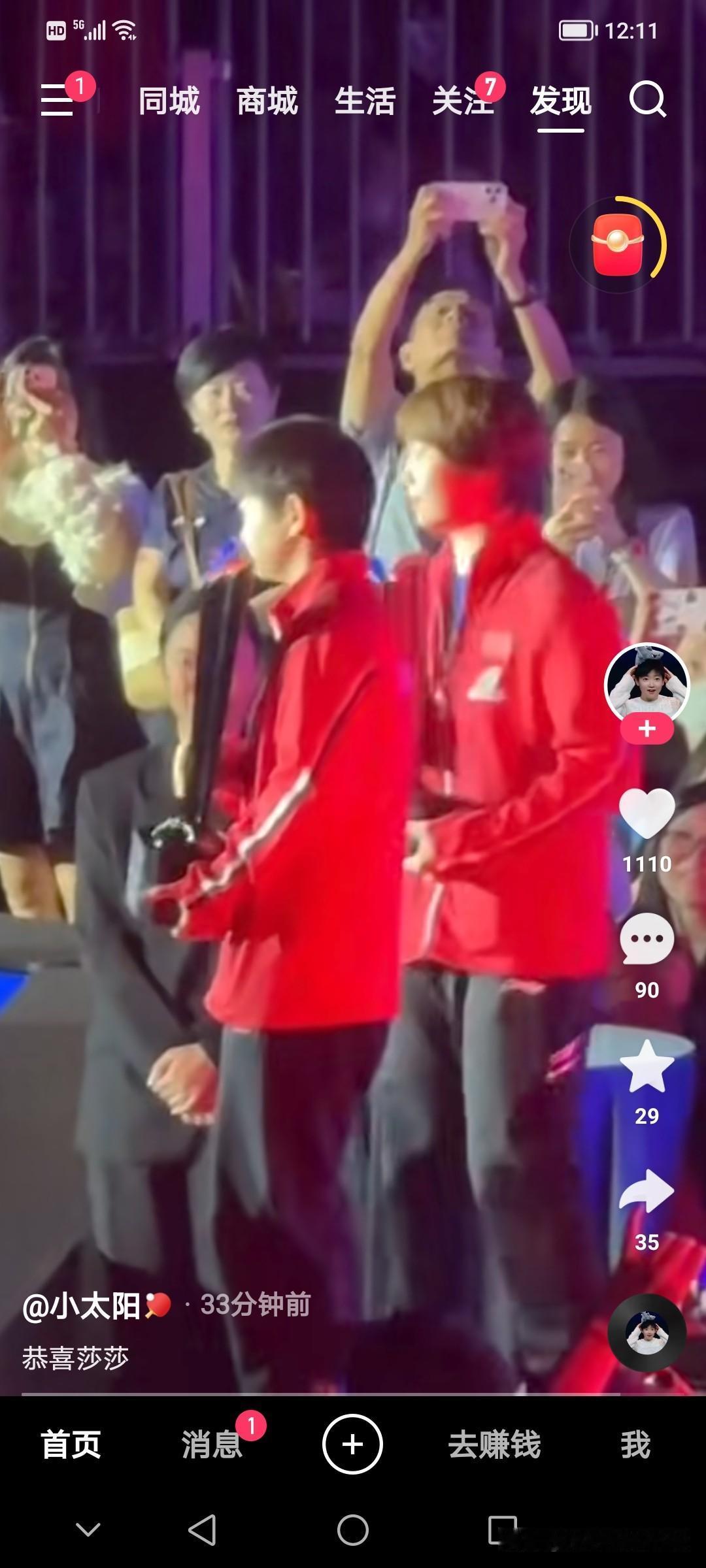706x1568 pixels.
Task: Tap the red envelope reward icon
Action: click(x=618, y=245)
